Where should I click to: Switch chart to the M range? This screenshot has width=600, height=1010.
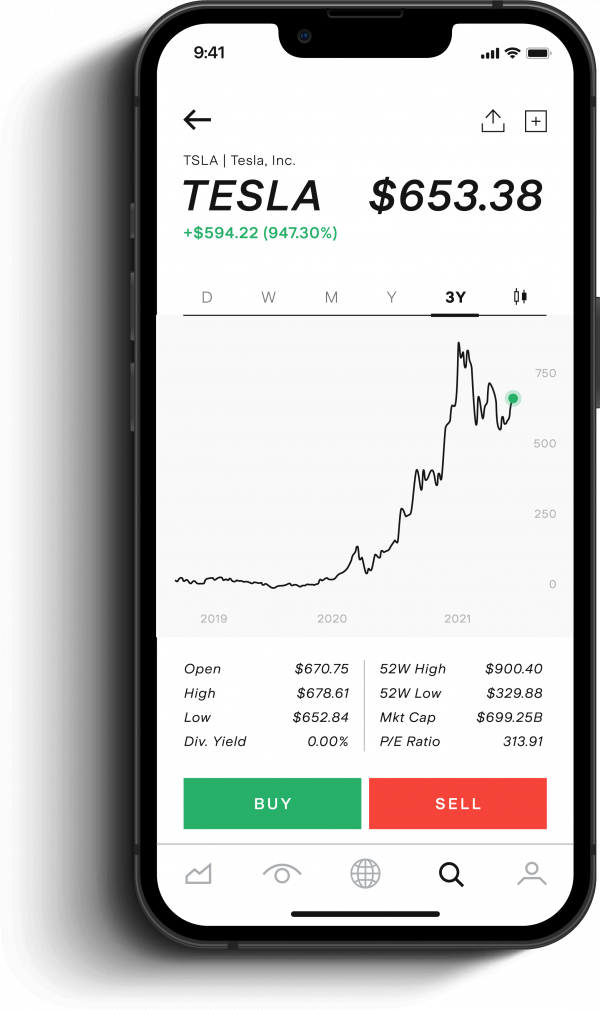[331, 298]
